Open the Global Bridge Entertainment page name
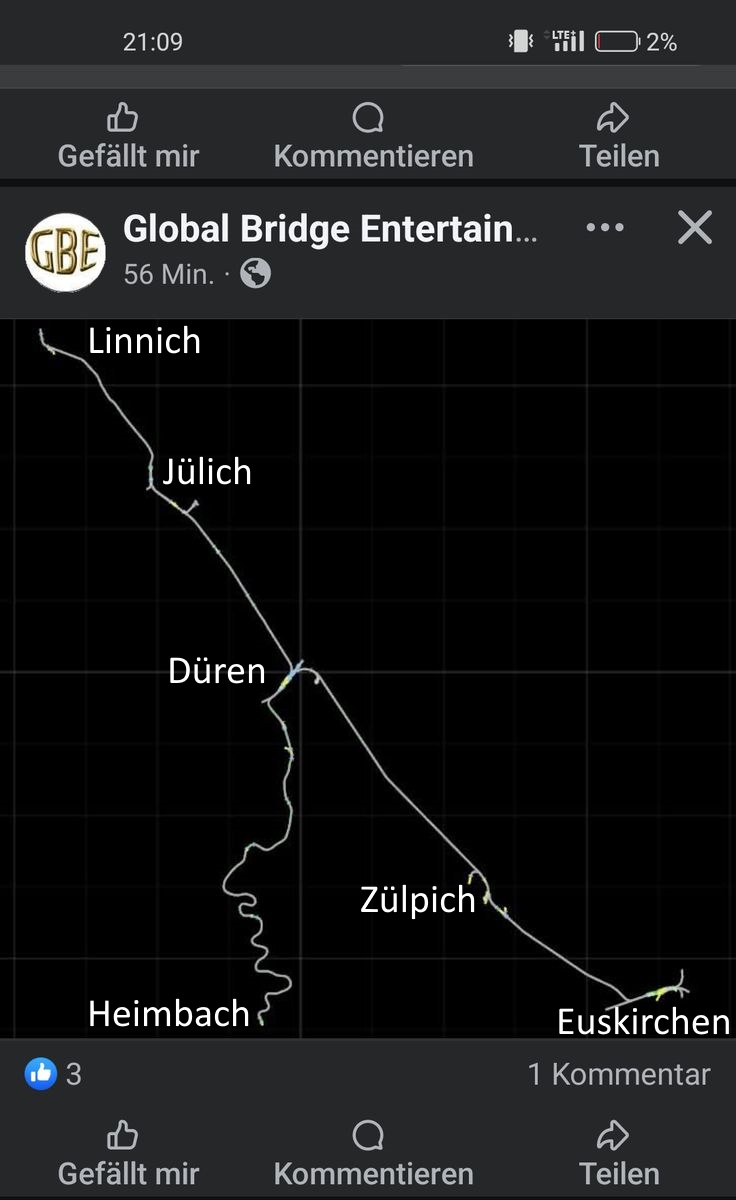Viewport: 736px width, 1200px height. (x=330, y=229)
